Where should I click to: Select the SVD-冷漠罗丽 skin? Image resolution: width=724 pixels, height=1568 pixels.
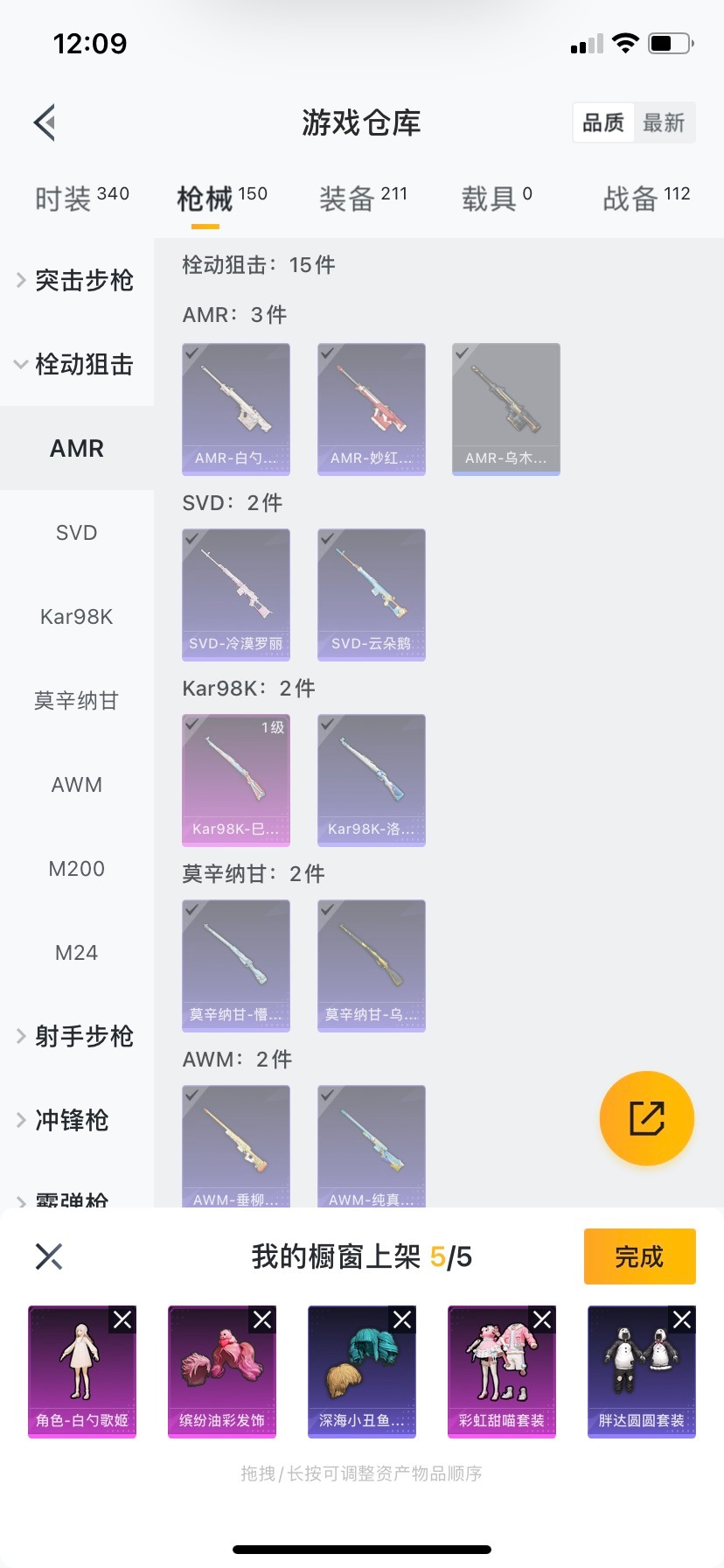pos(236,594)
